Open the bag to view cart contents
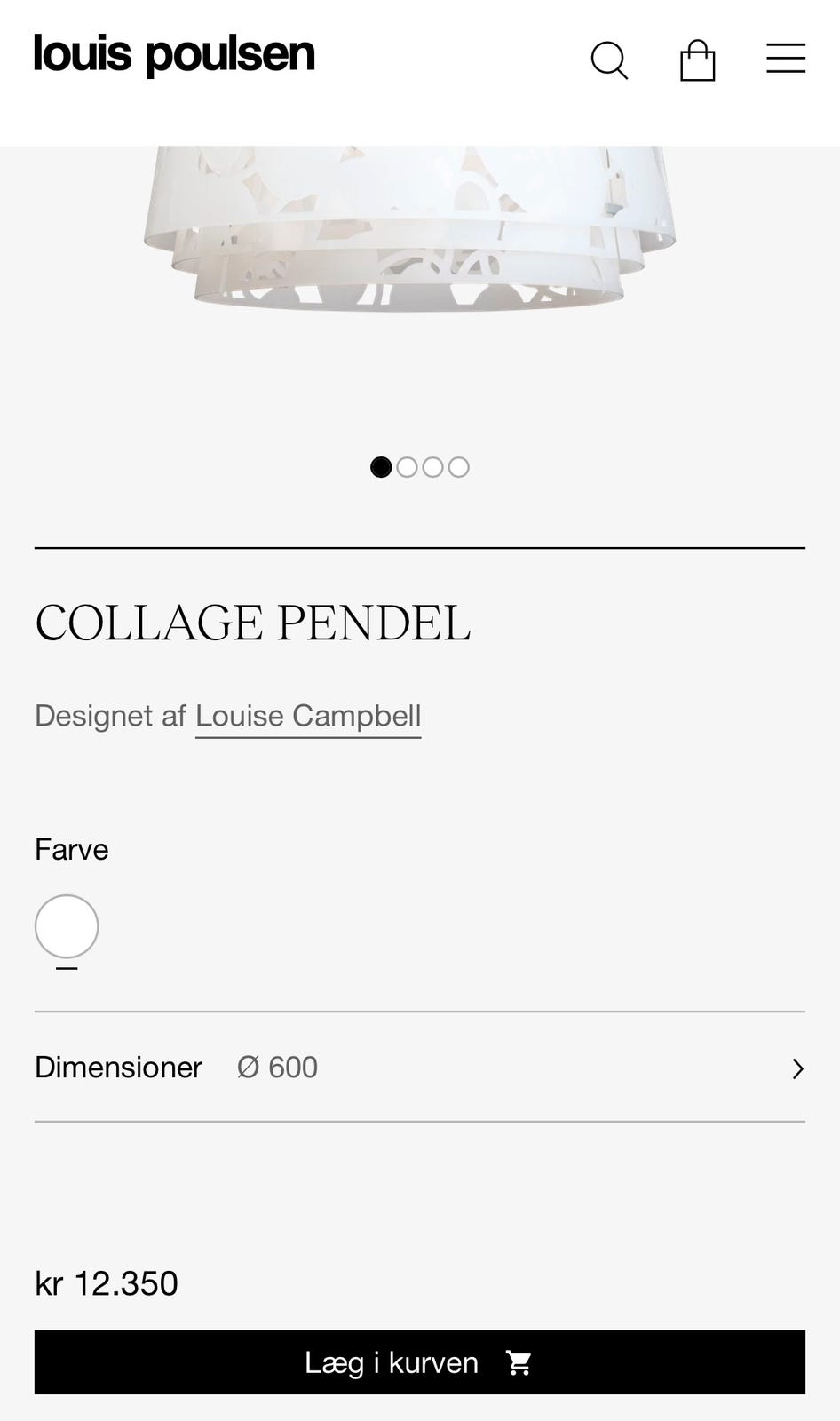 tap(698, 60)
